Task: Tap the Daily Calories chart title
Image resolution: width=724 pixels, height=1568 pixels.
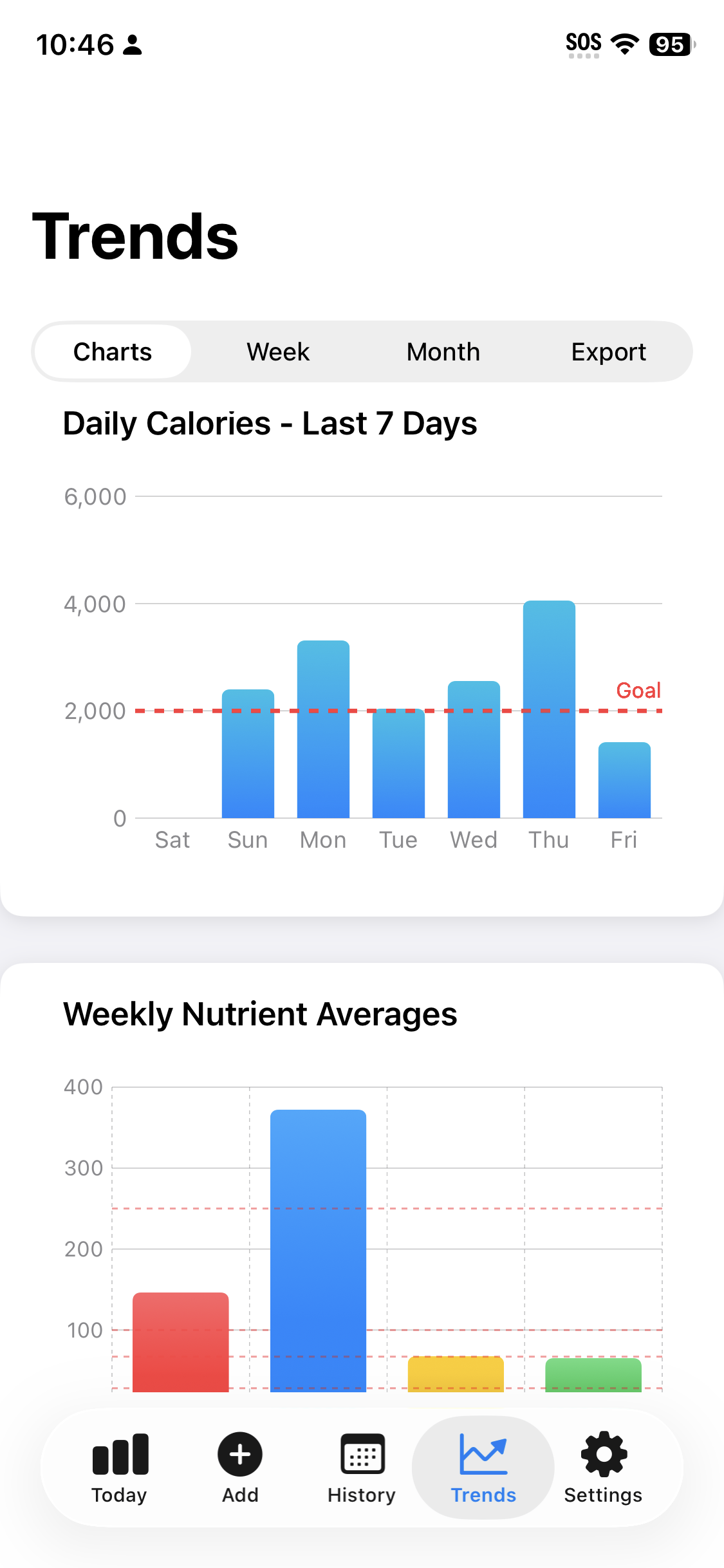Action: 270,424
